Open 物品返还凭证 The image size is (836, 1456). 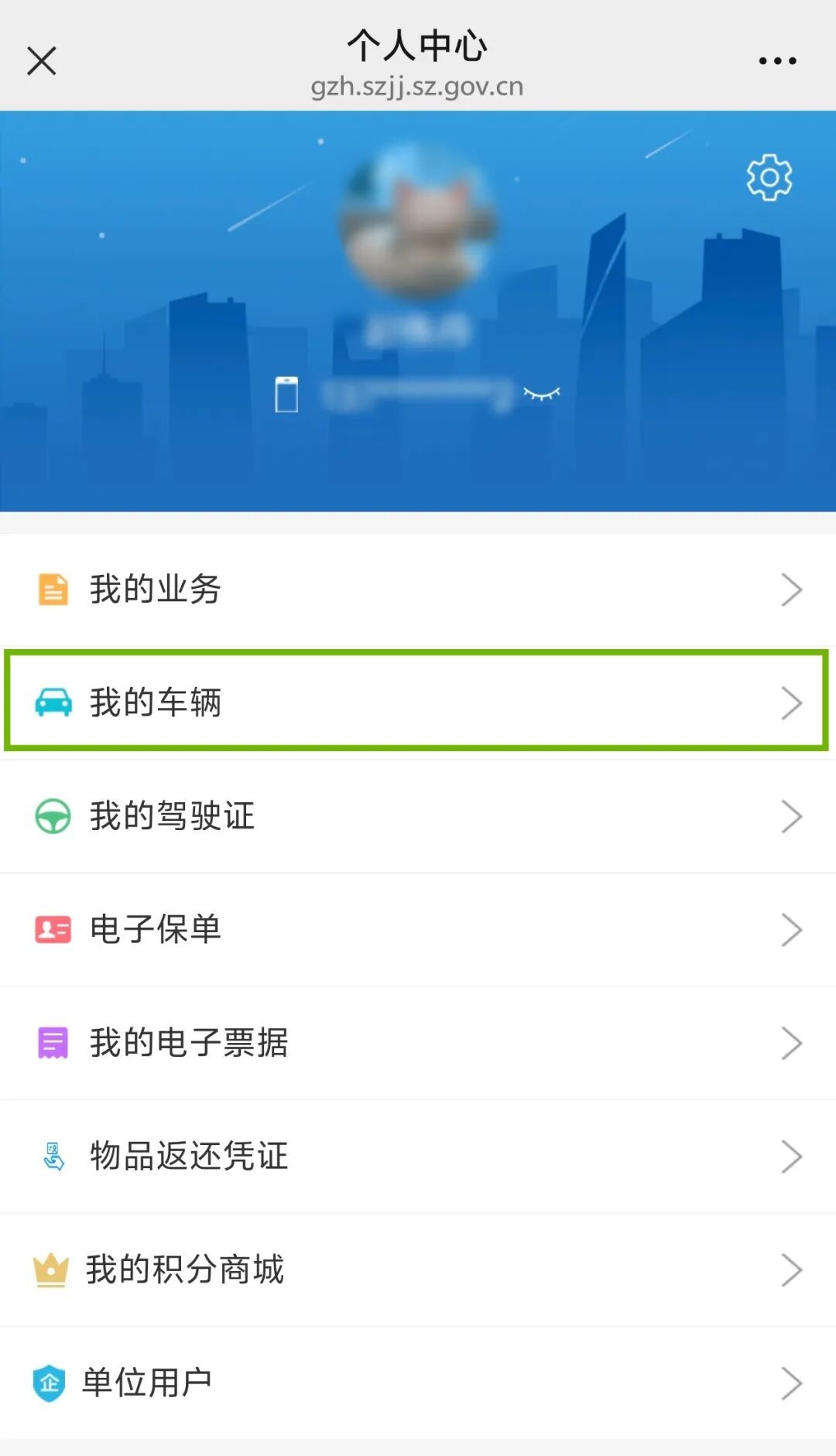(x=418, y=1156)
